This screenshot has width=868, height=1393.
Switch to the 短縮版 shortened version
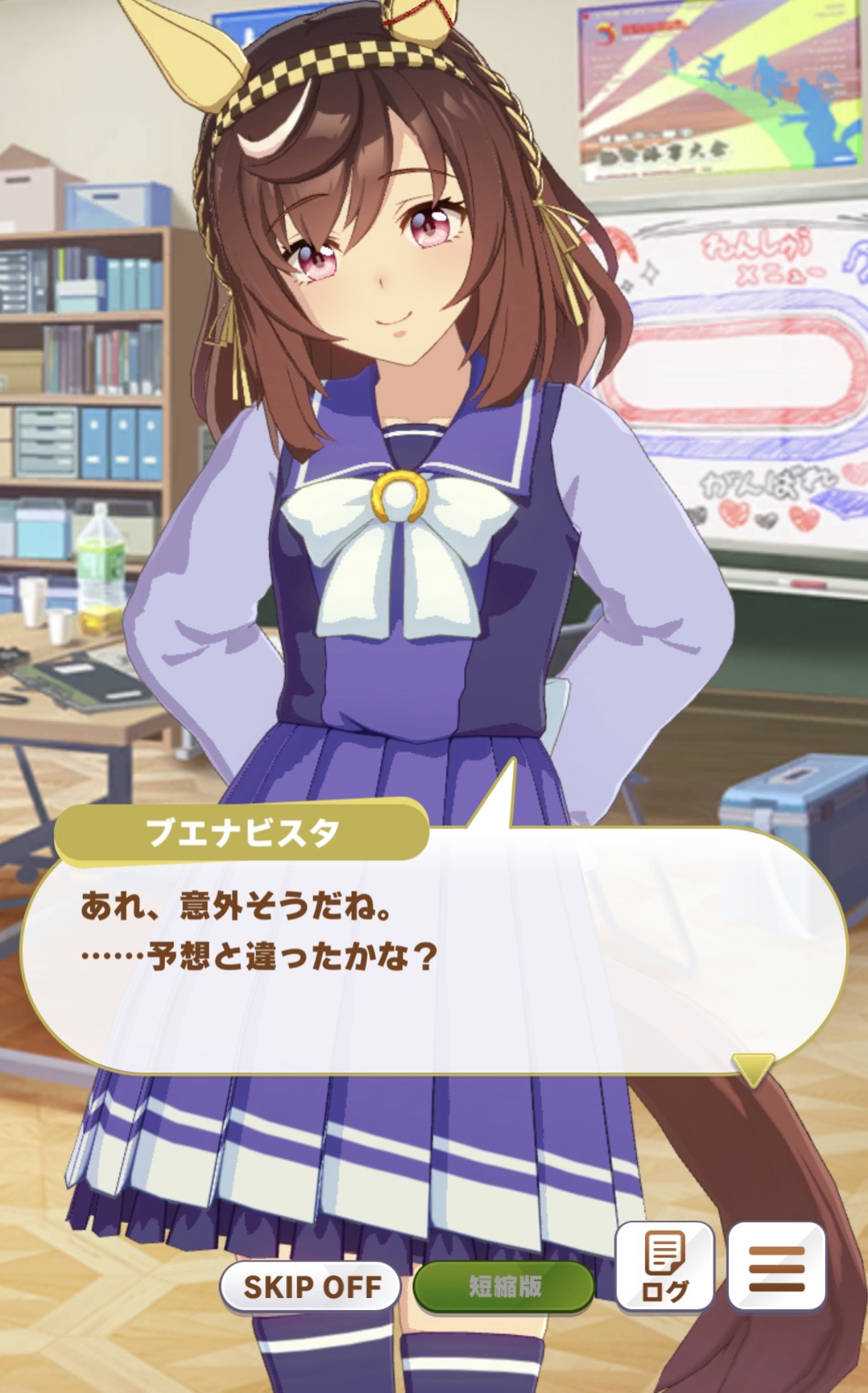point(504,1287)
